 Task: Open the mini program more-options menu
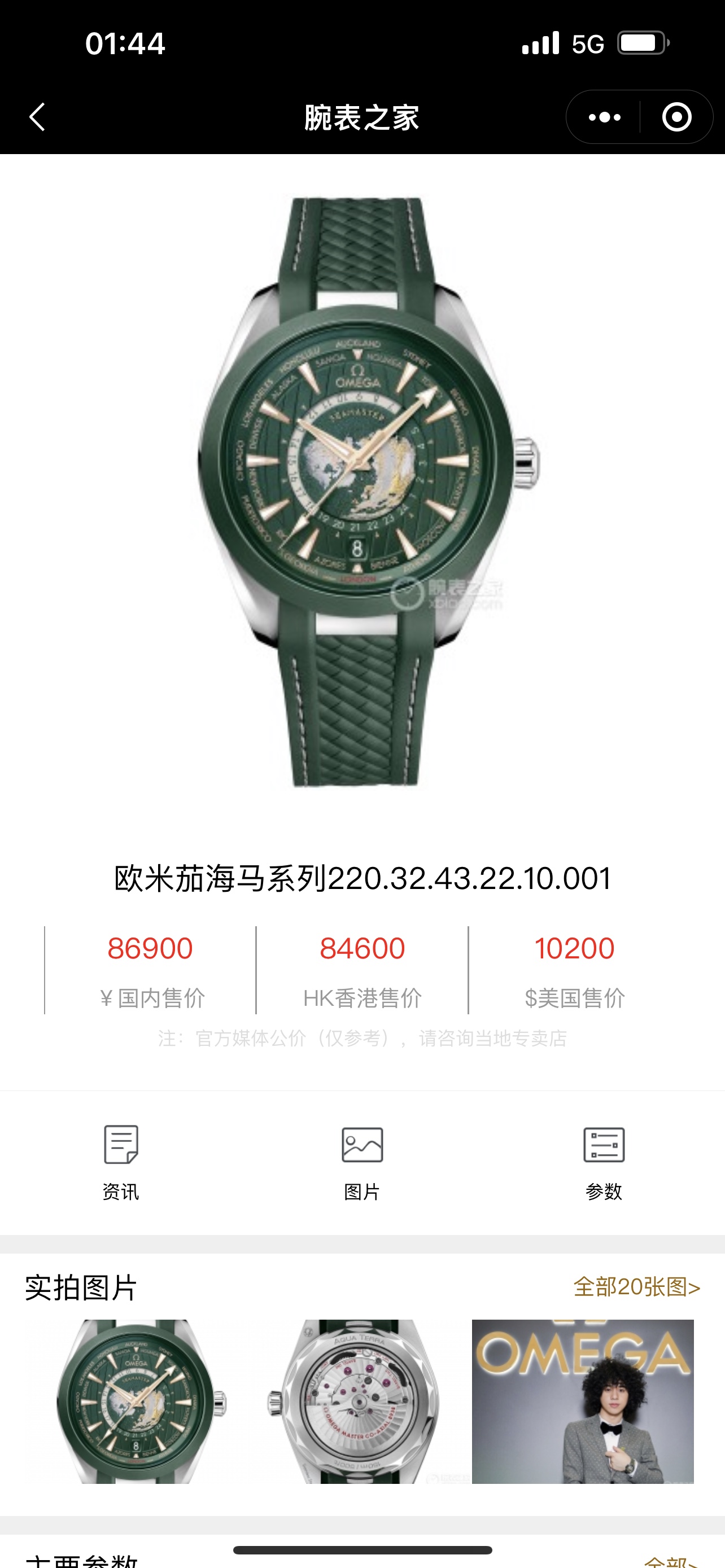point(604,117)
